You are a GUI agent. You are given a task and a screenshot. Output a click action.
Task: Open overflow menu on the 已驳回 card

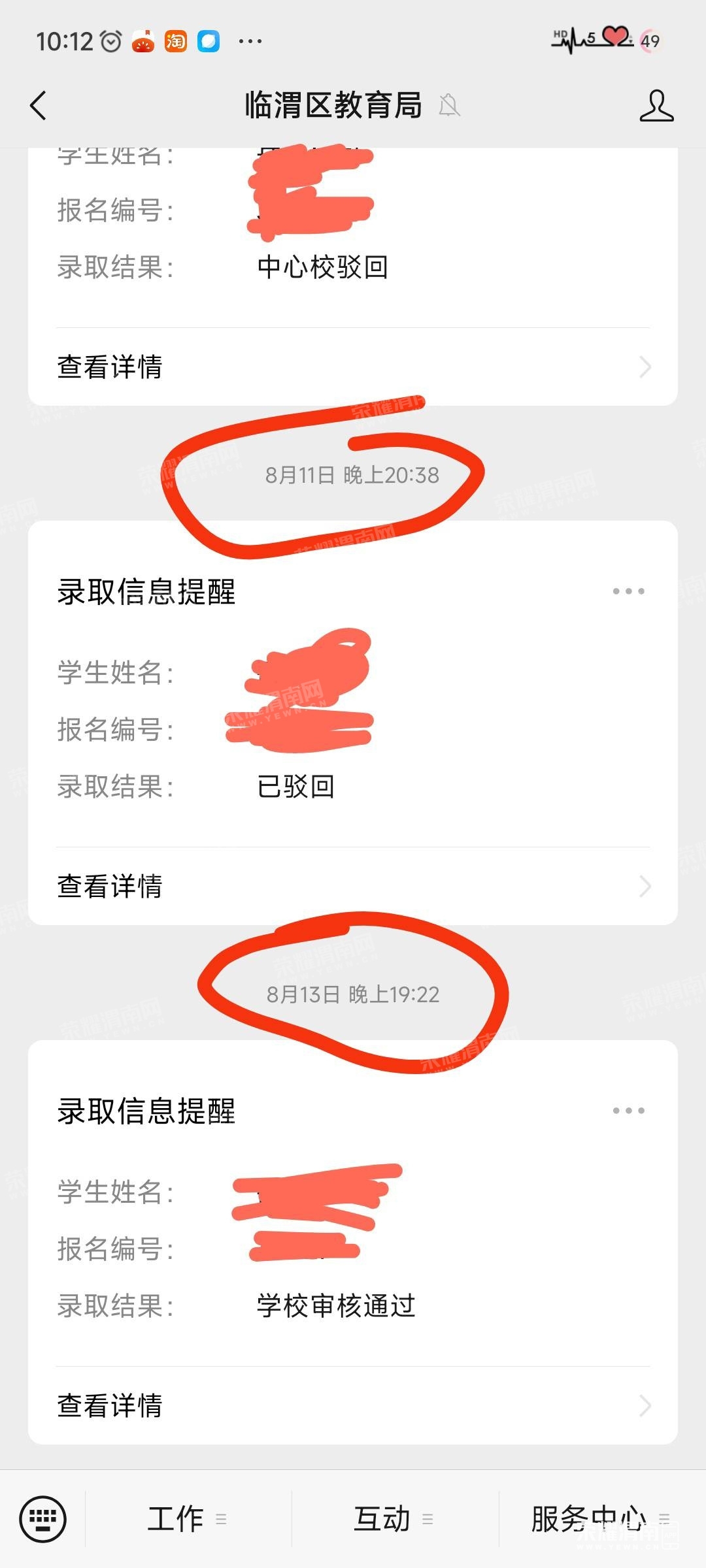click(x=628, y=591)
